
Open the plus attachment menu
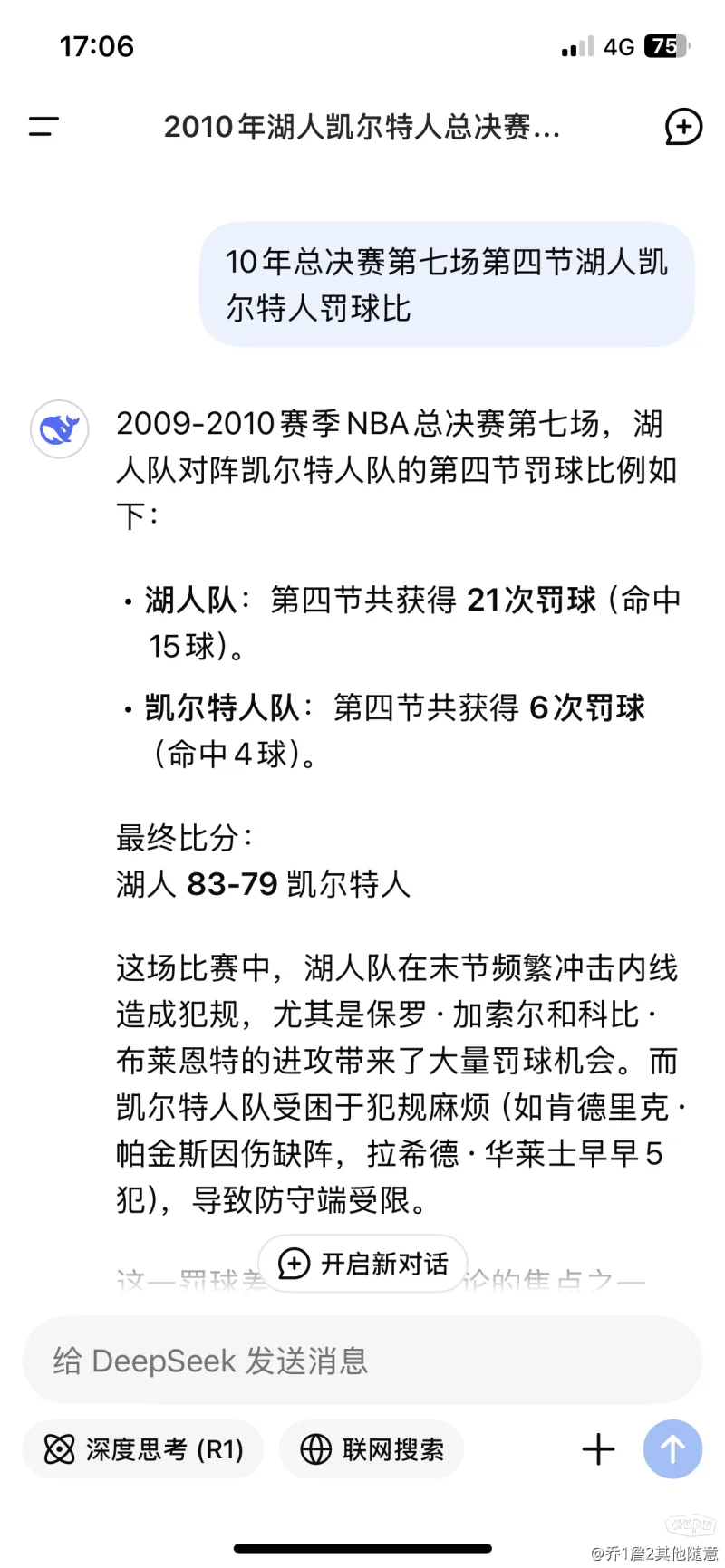pos(598,1449)
